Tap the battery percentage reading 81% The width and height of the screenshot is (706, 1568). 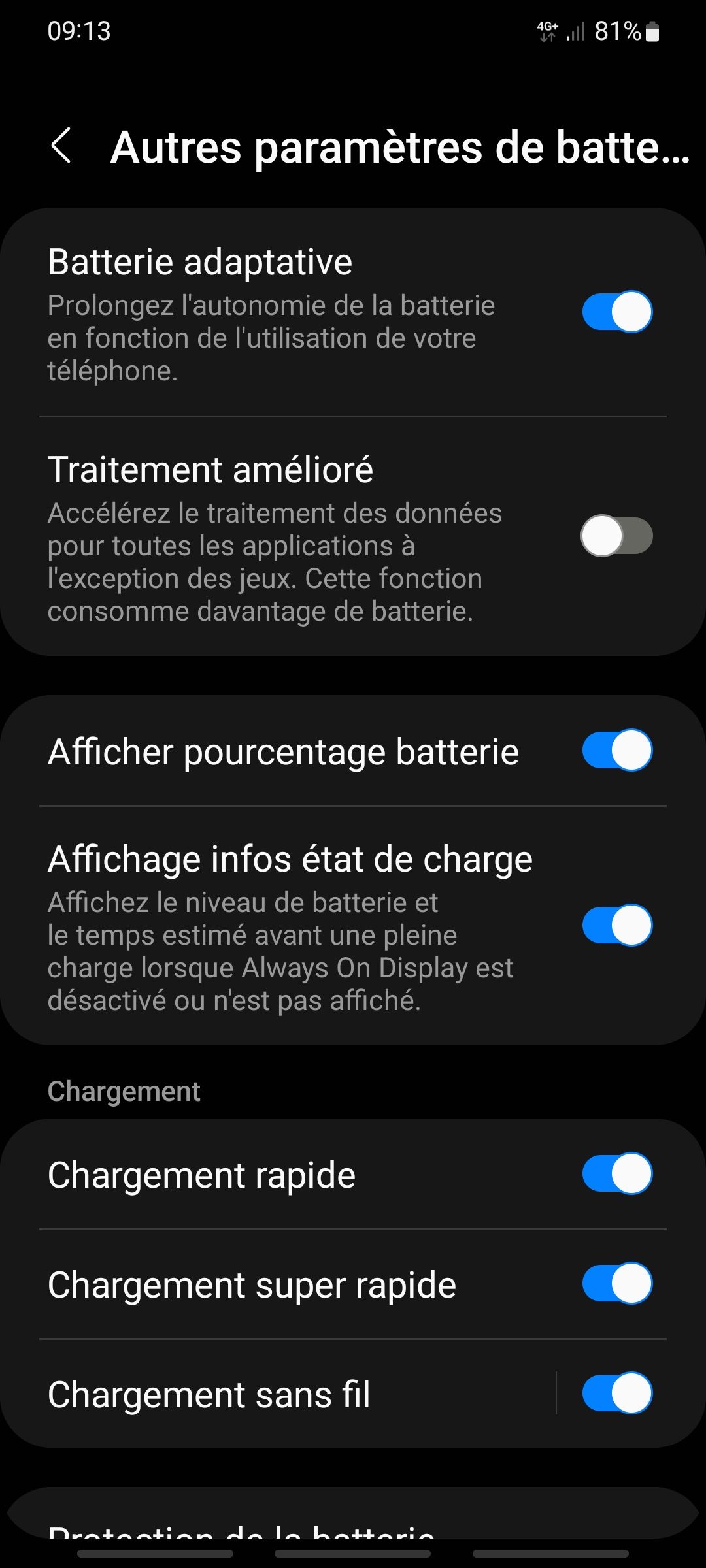(618, 29)
